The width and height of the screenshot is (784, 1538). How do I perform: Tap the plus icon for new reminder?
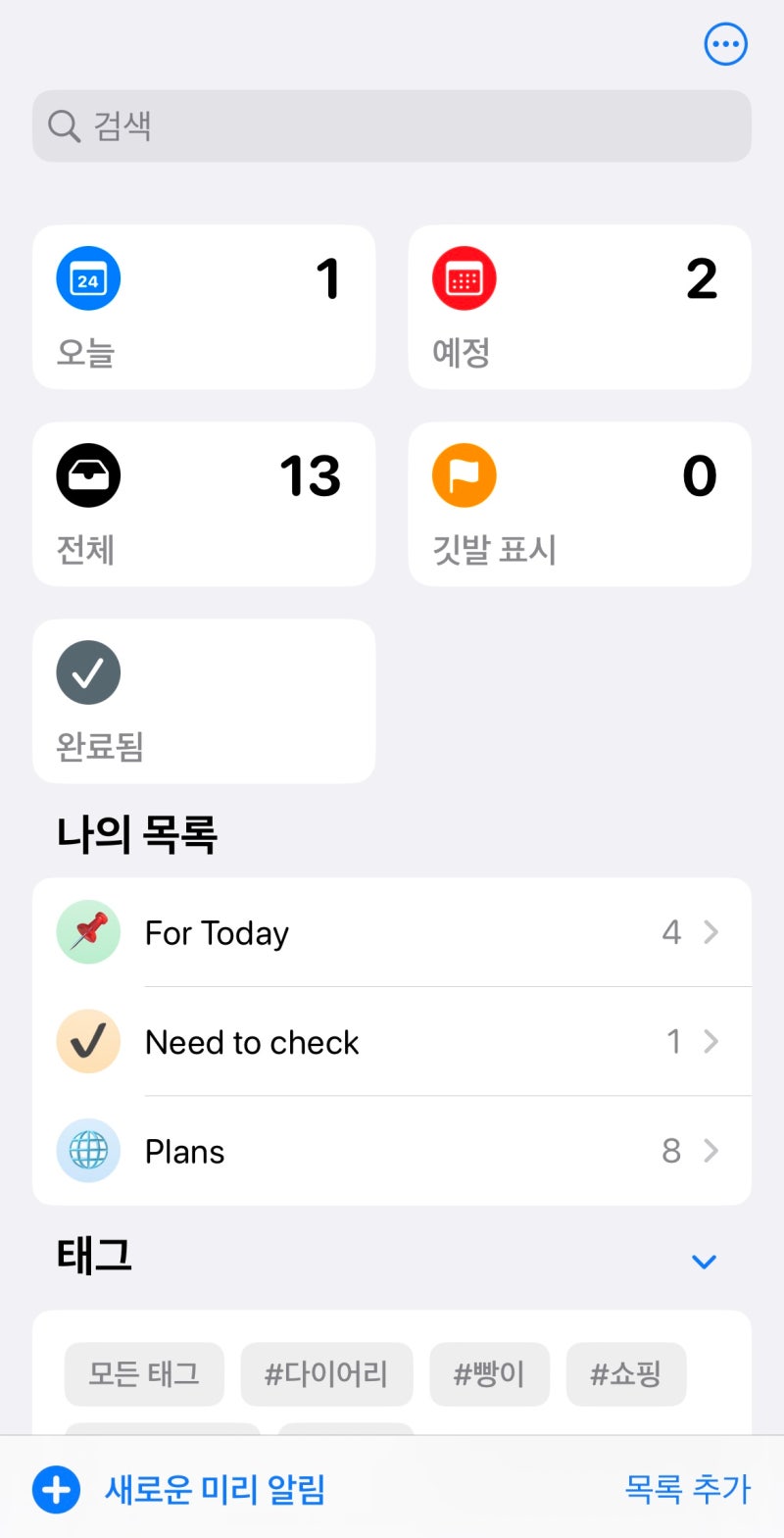pos(56,1489)
